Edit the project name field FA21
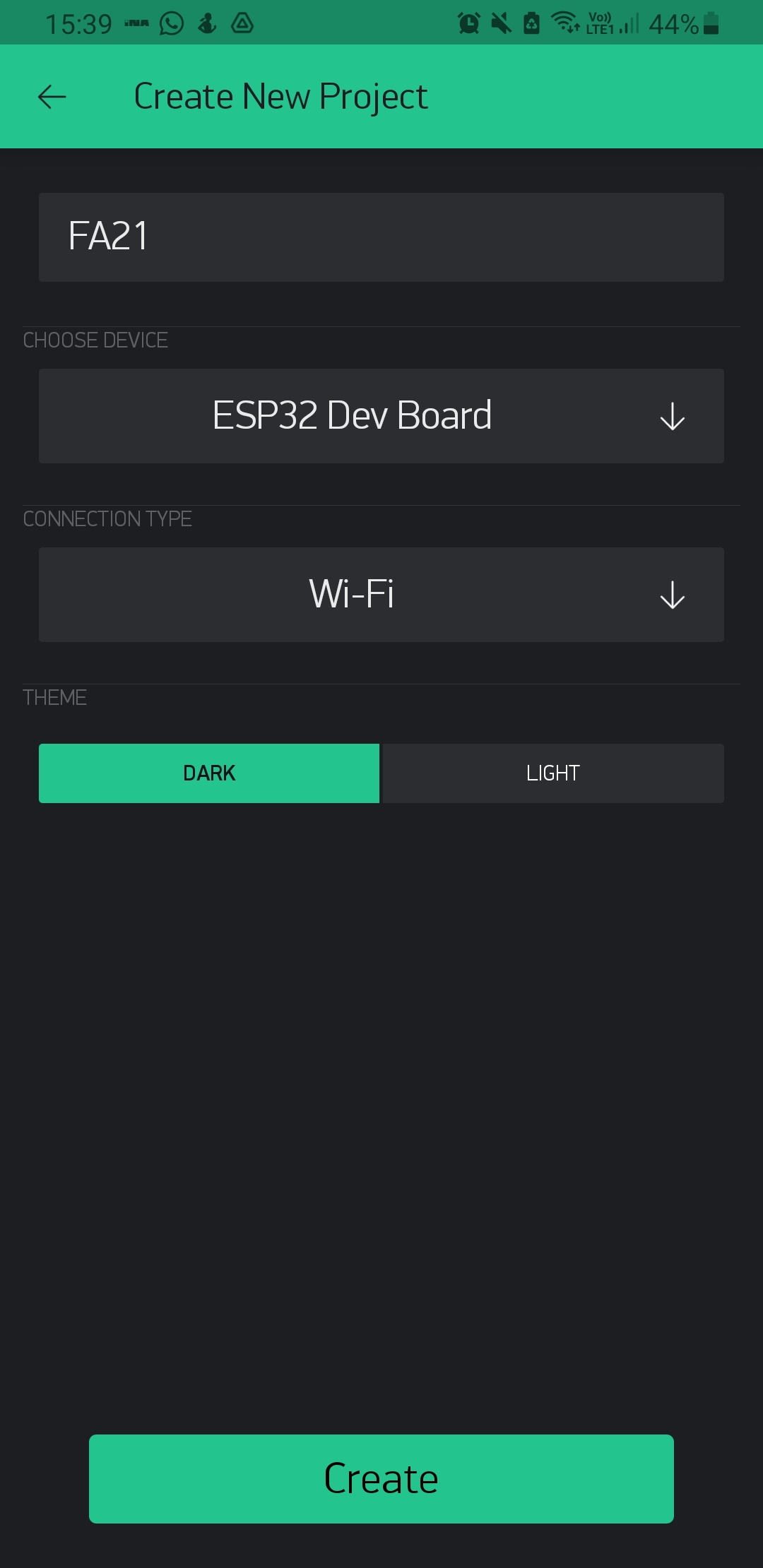Viewport: 763px width, 1568px height. (381, 237)
